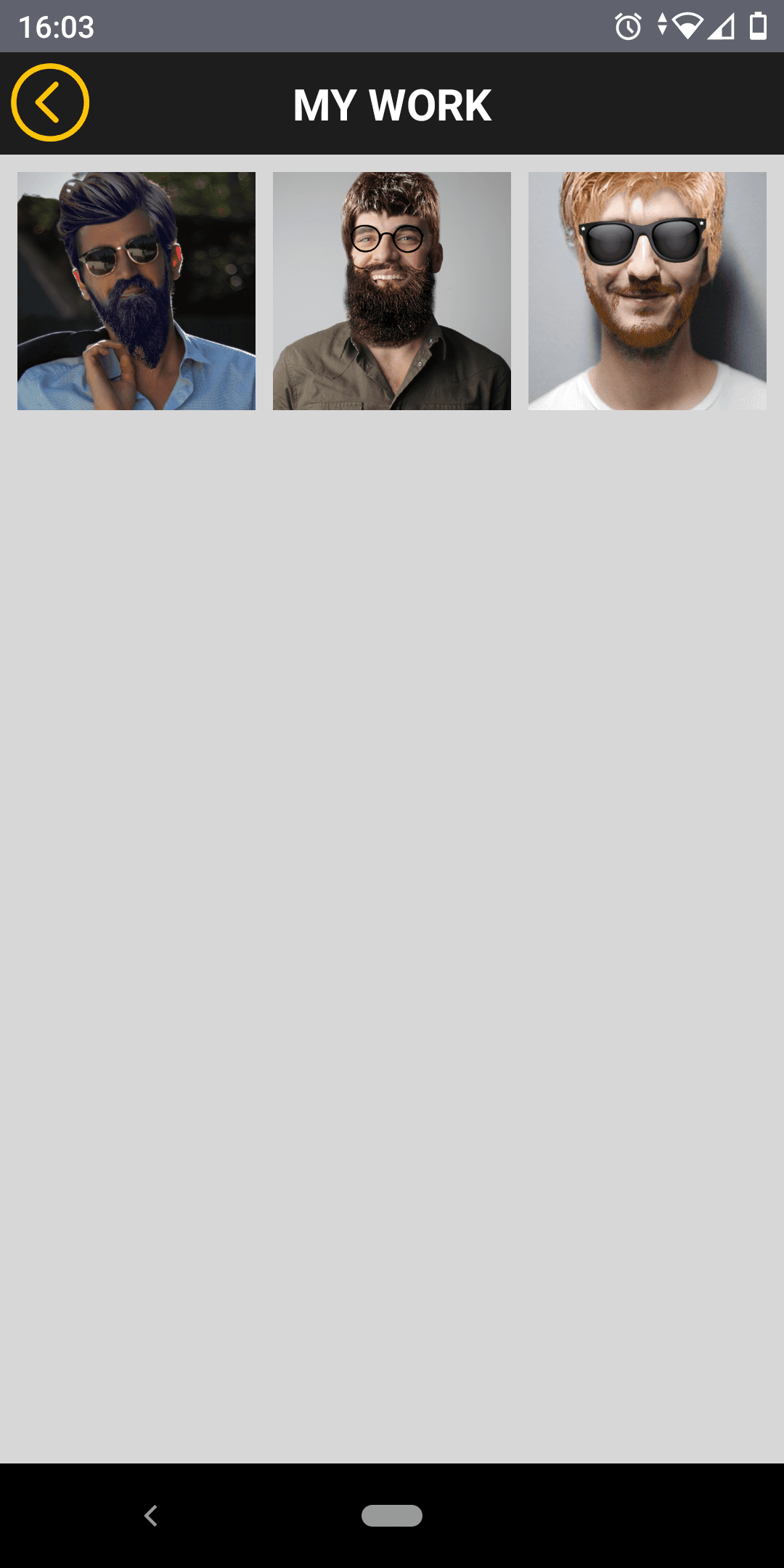
Task: Open the dark blue beard photo
Action: (136, 291)
